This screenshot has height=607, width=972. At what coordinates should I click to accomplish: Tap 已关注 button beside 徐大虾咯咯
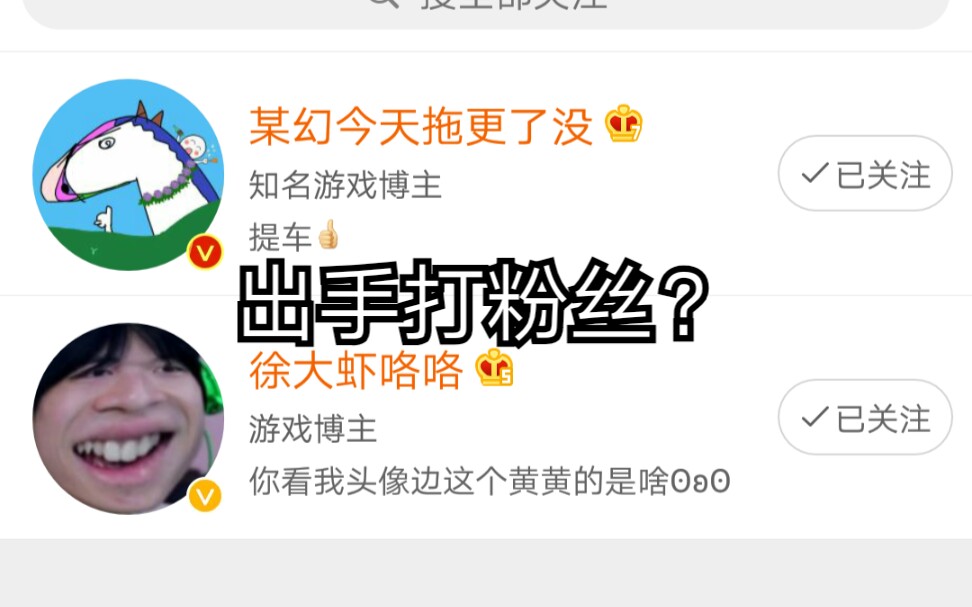point(865,418)
